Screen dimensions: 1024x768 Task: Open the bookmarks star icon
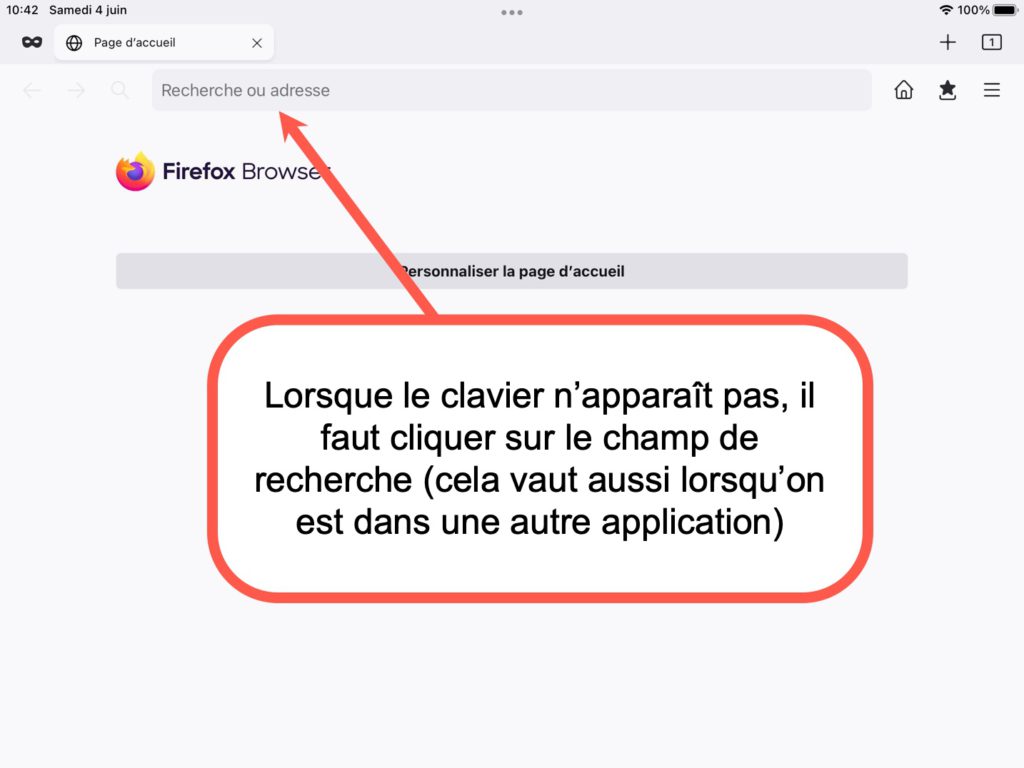click(x=947, y=90)
